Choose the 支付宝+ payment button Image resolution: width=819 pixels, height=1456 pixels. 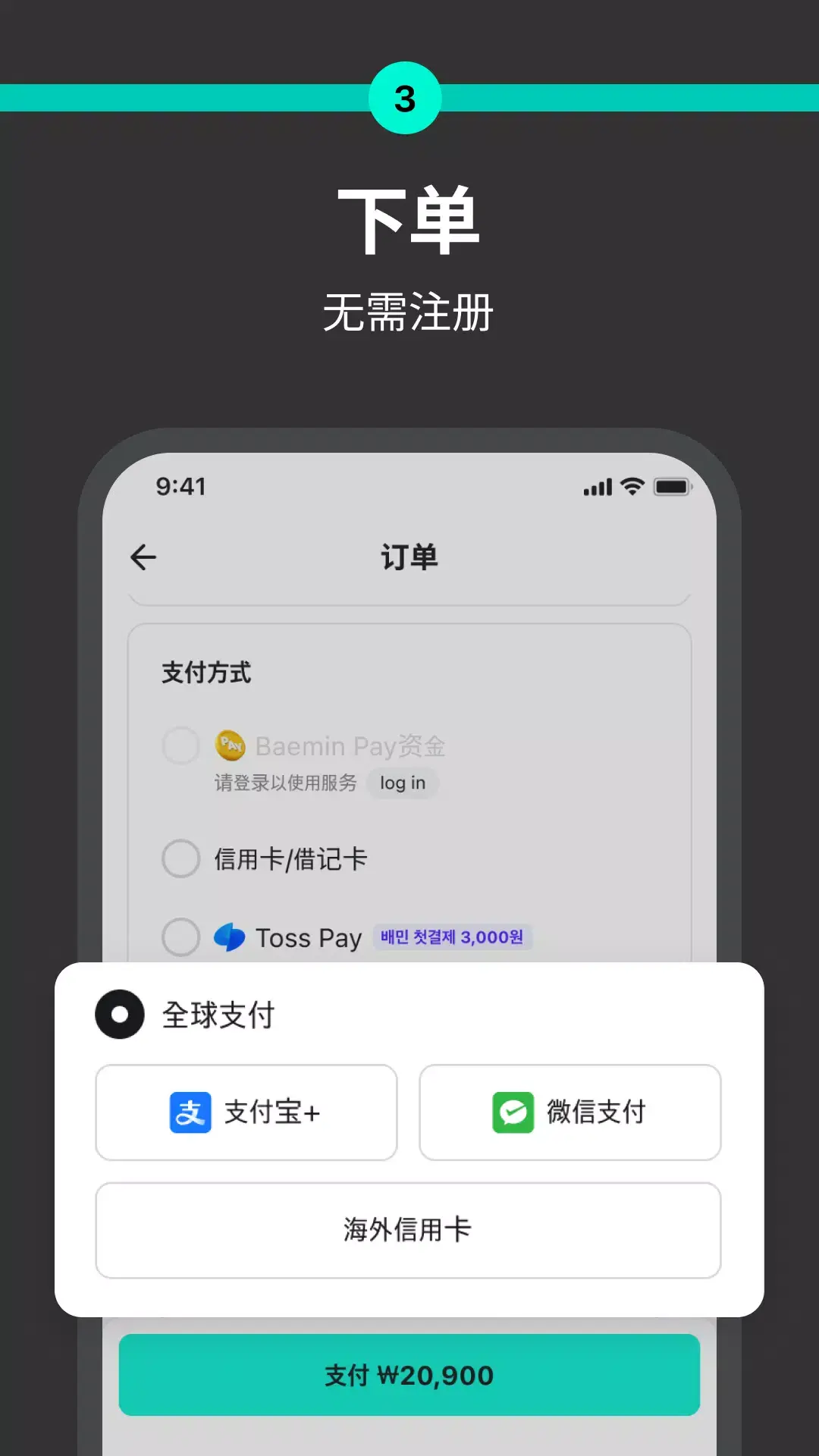pyautogui.click(x=245, y=1112)
